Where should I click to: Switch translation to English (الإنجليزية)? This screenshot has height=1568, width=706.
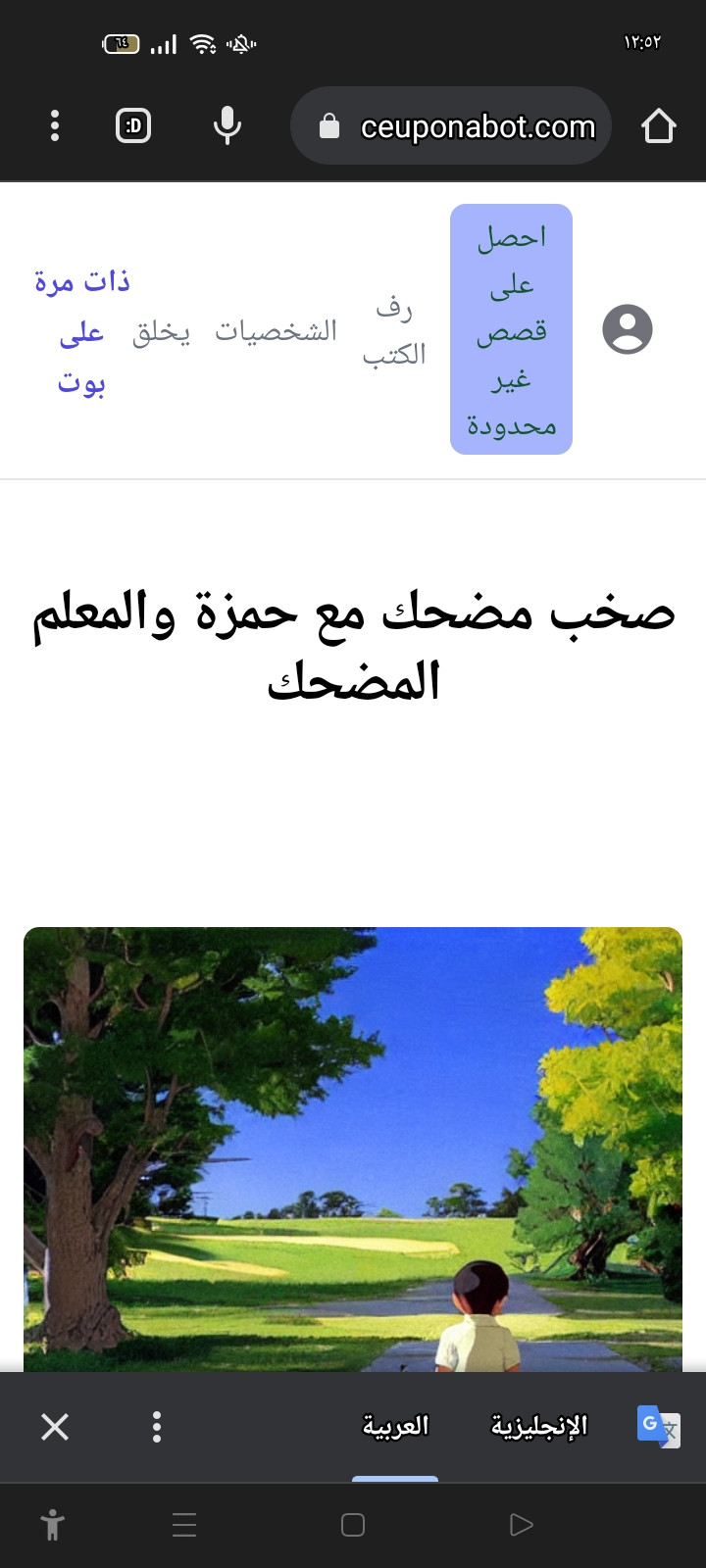(538, 1426)
